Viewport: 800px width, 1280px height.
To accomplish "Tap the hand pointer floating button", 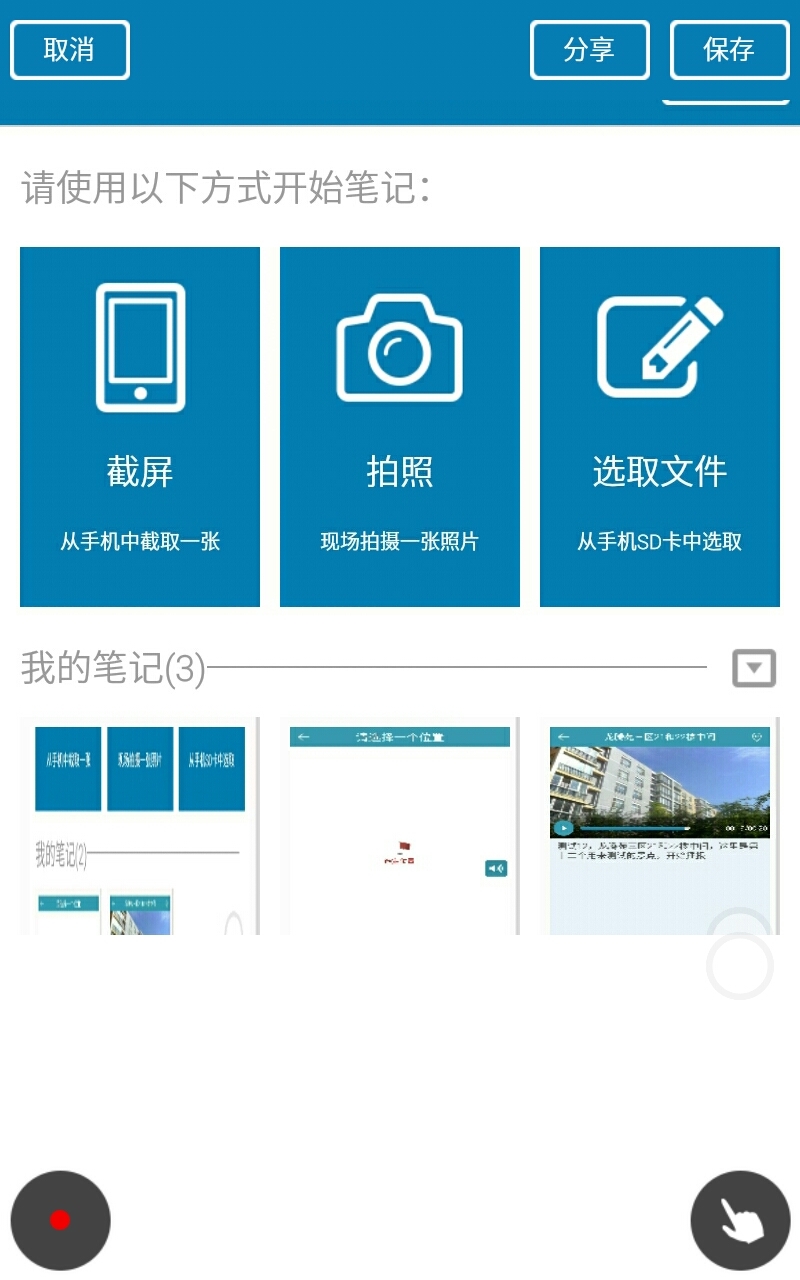I will (740, 1220).
